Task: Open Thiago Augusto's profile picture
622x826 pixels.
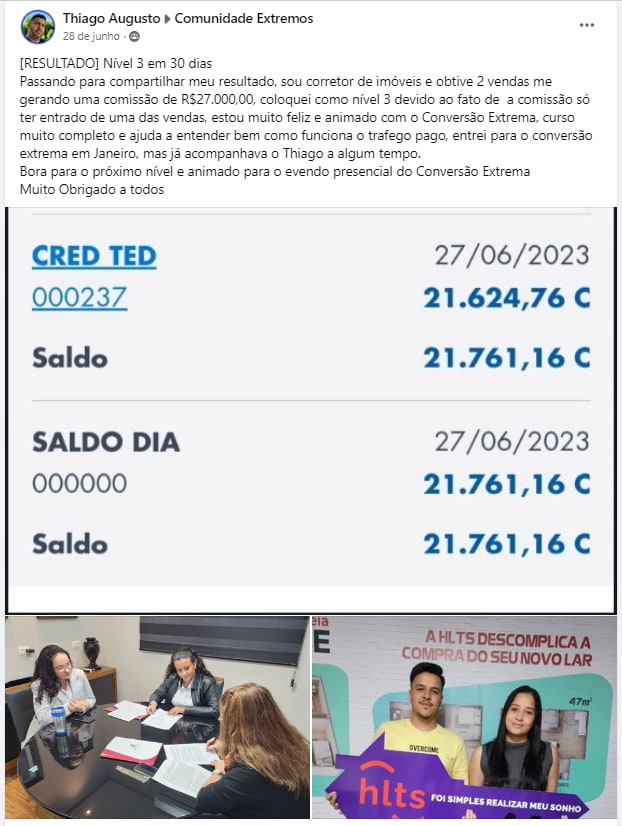Action: point(37,27)
